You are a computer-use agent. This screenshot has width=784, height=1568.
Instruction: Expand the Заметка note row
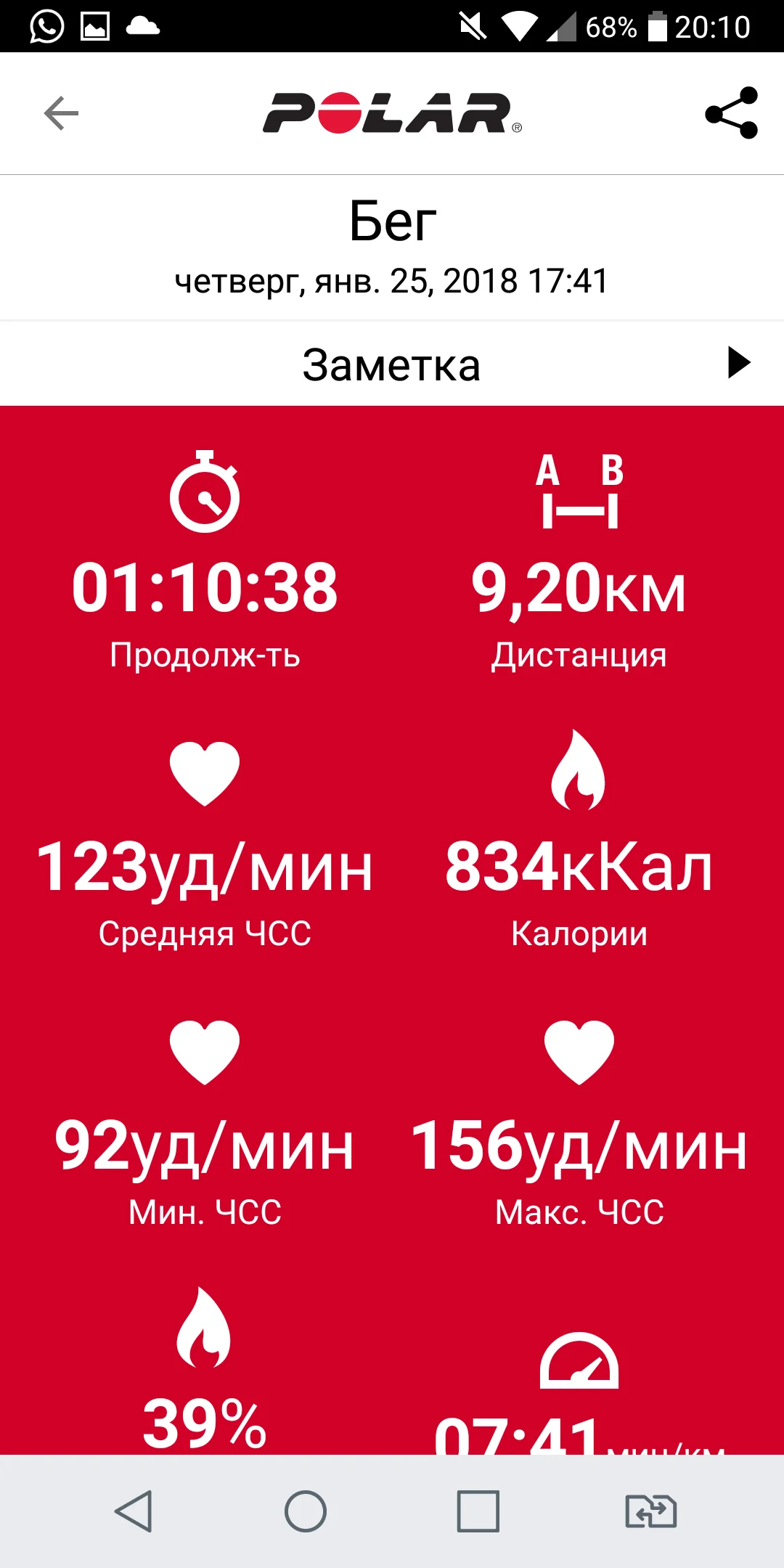[738, 363]
